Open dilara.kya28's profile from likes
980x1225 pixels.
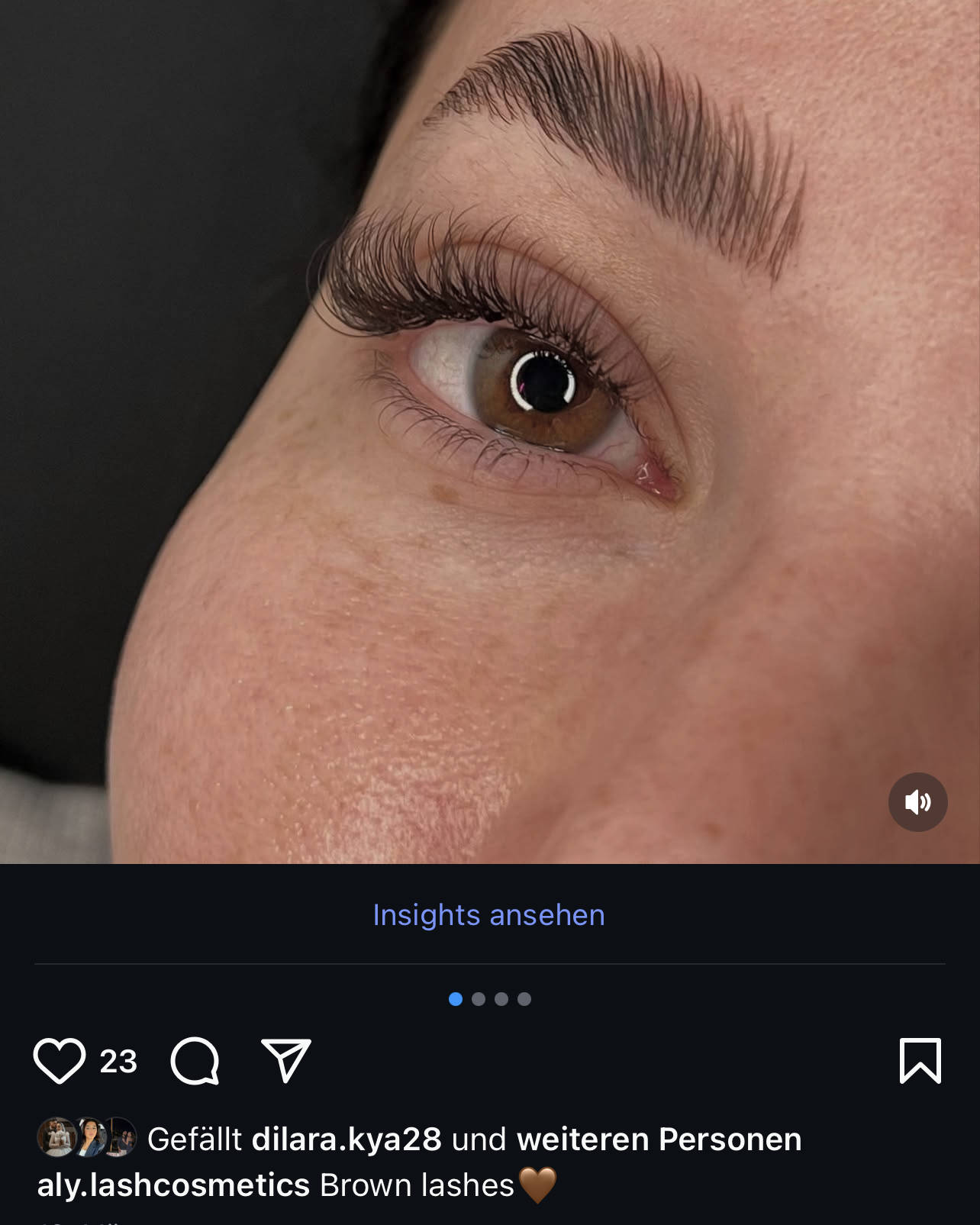347,1139
